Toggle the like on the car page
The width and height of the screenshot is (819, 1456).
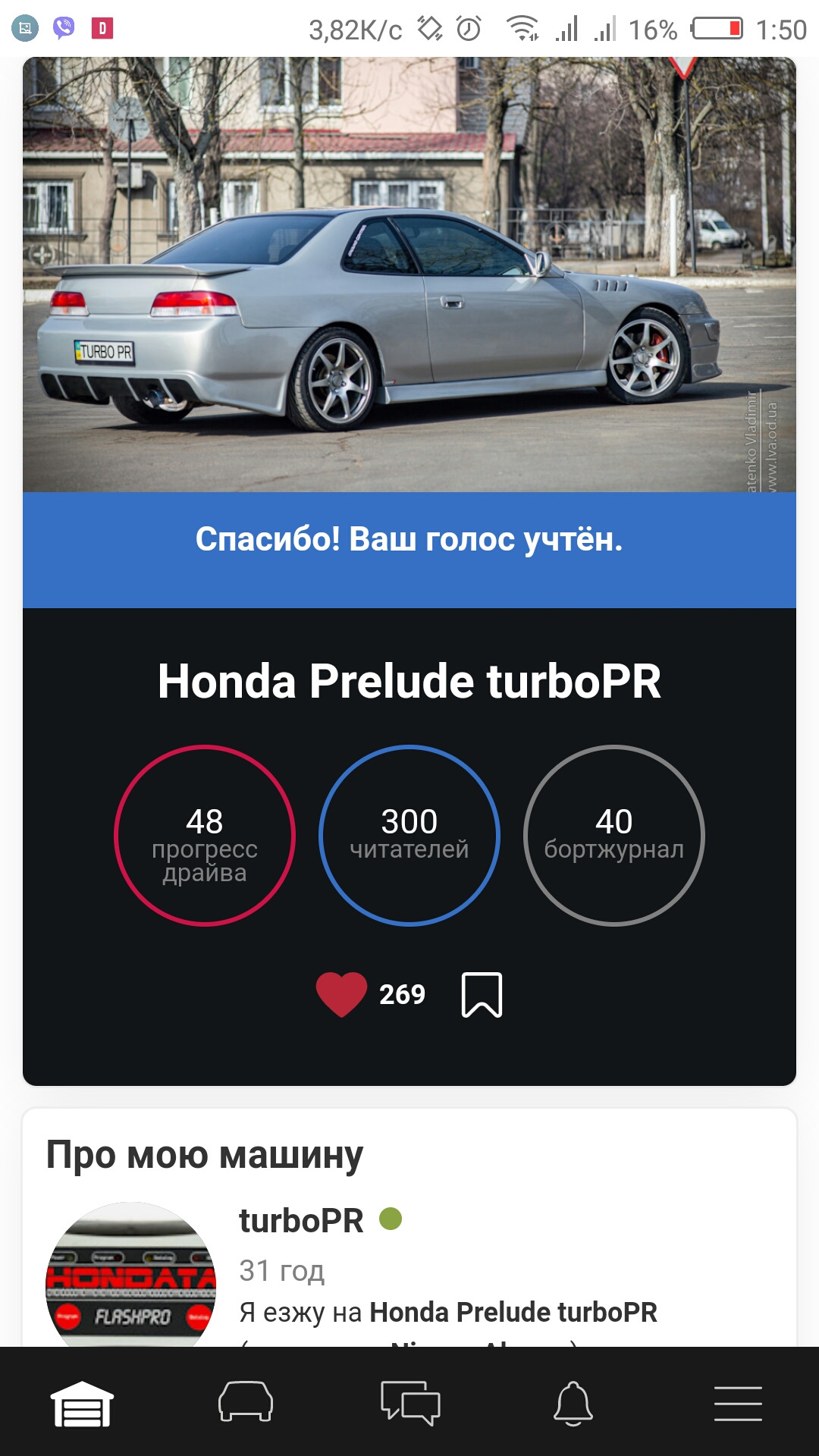[343, 993]
